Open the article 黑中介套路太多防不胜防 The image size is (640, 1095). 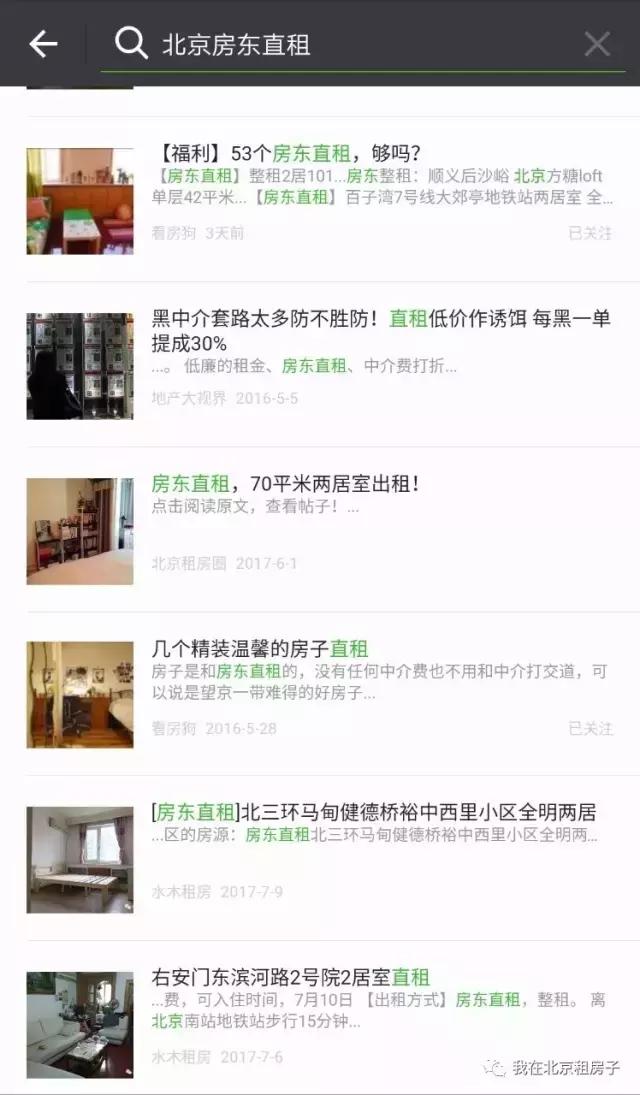click(x=320, y=365)
